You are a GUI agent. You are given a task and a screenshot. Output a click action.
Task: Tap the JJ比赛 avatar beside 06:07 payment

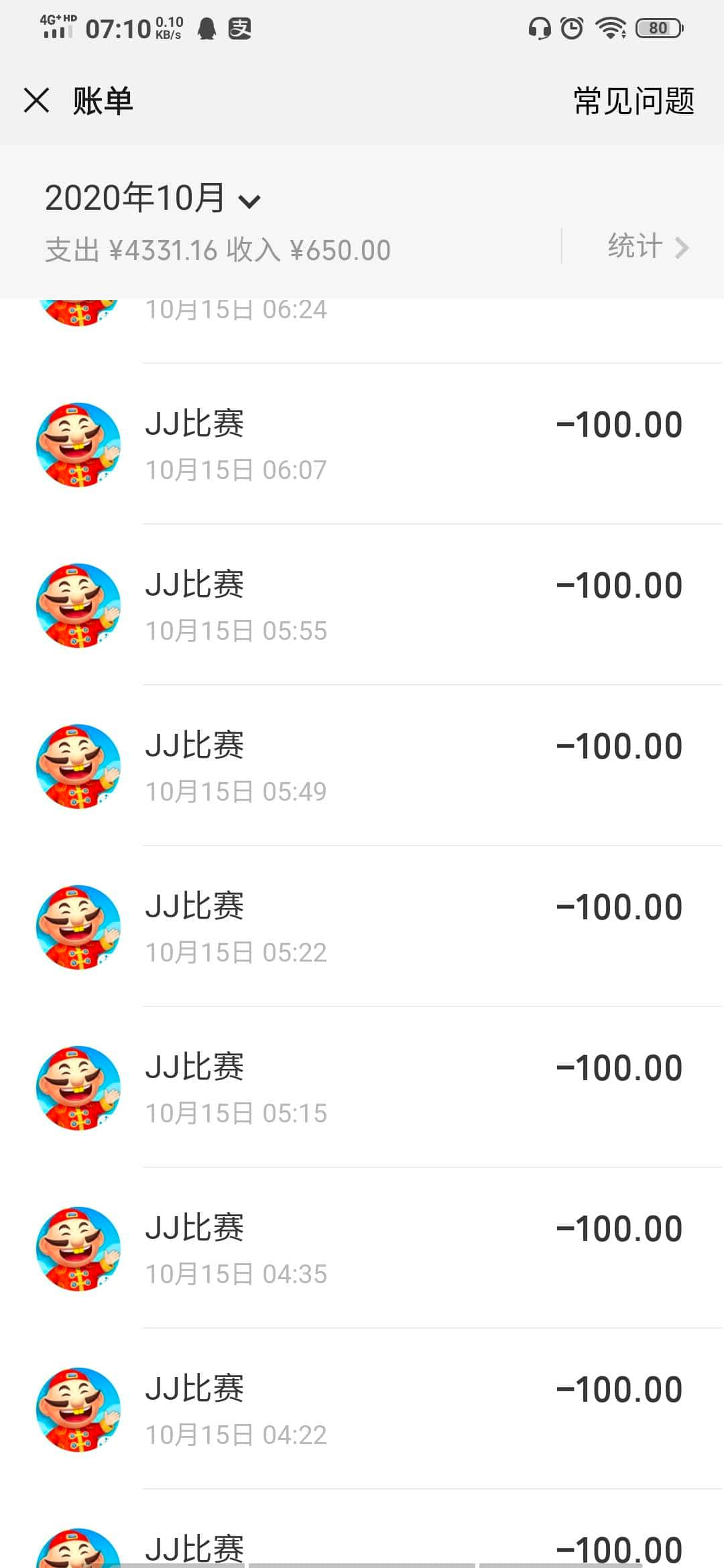point(77,446)
